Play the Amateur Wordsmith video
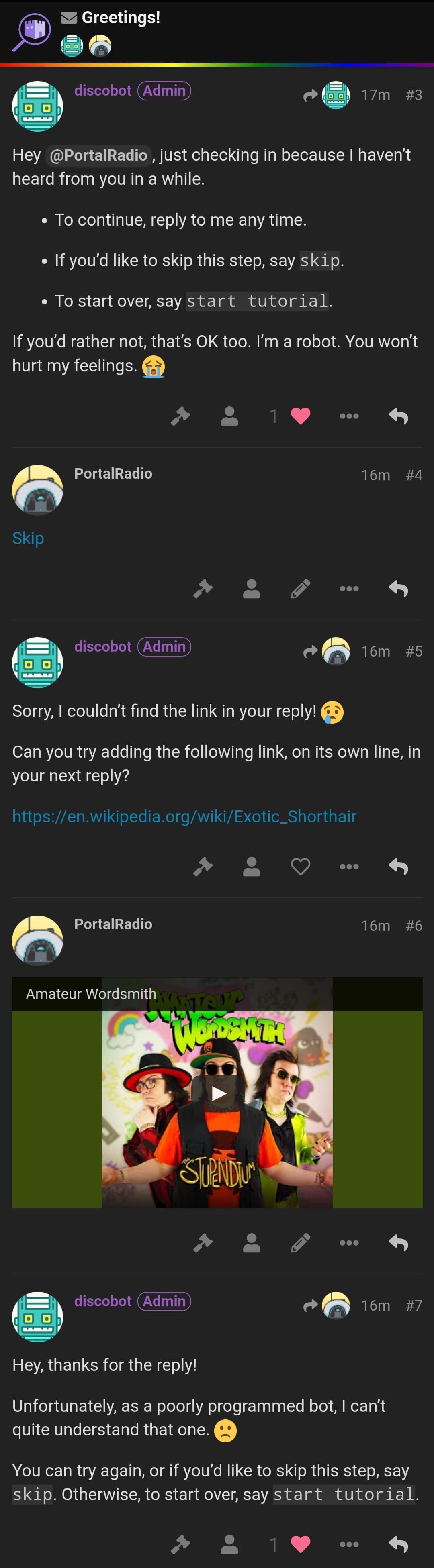Image resolution: width=434 pixels, height=1568 pixels. pyautogui.click(x=218, y=1093)
